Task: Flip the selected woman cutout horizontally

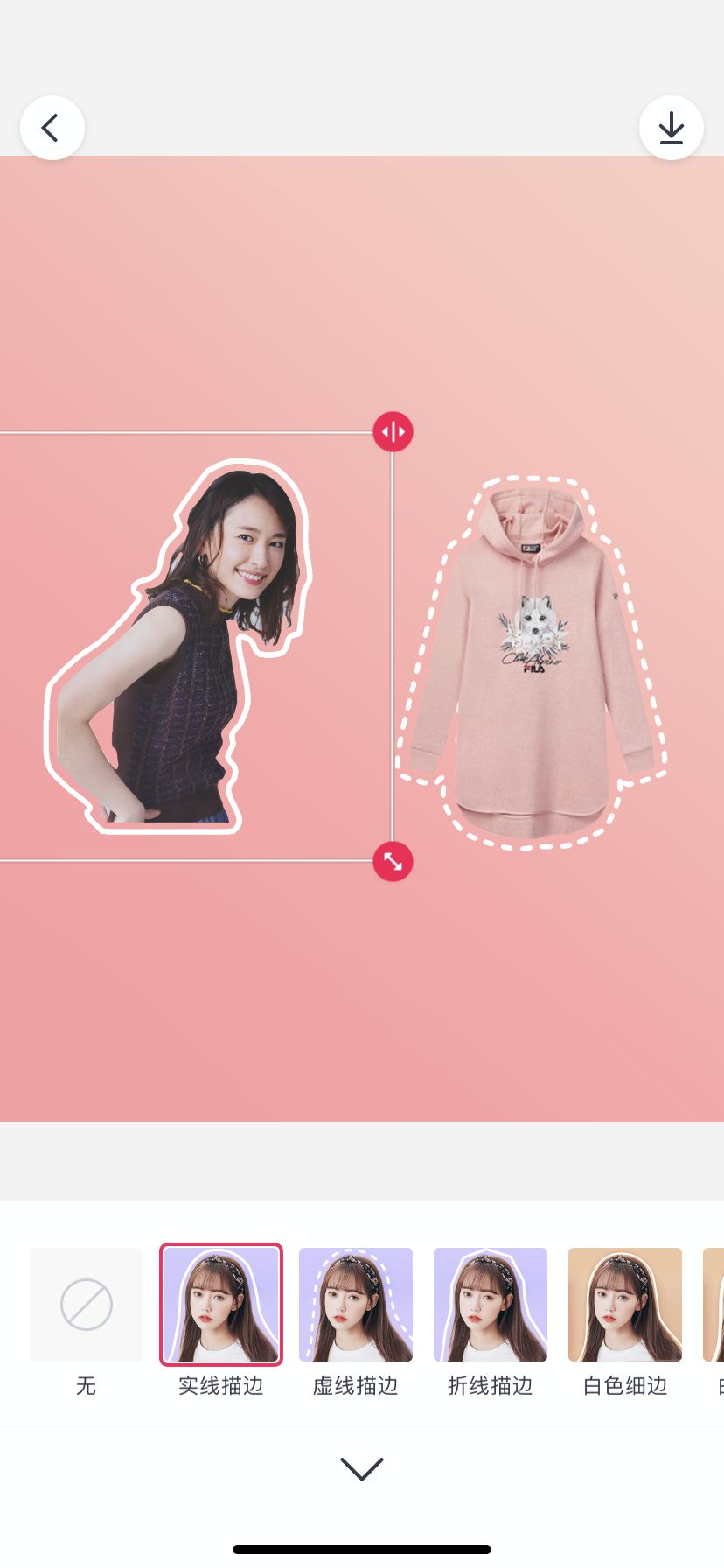Action: [393, 432]
